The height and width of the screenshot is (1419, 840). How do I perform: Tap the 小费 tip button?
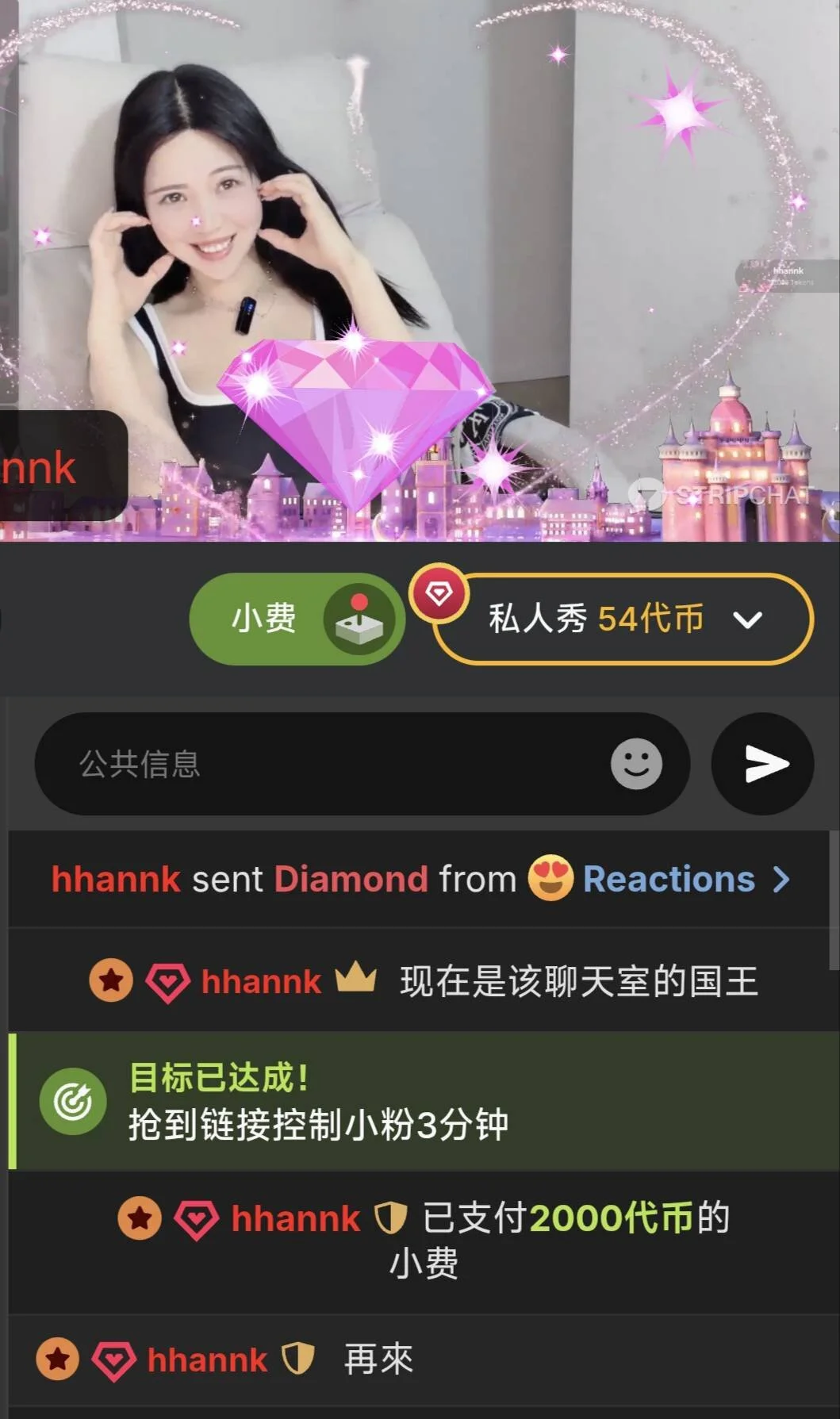(x=296, y=619)
